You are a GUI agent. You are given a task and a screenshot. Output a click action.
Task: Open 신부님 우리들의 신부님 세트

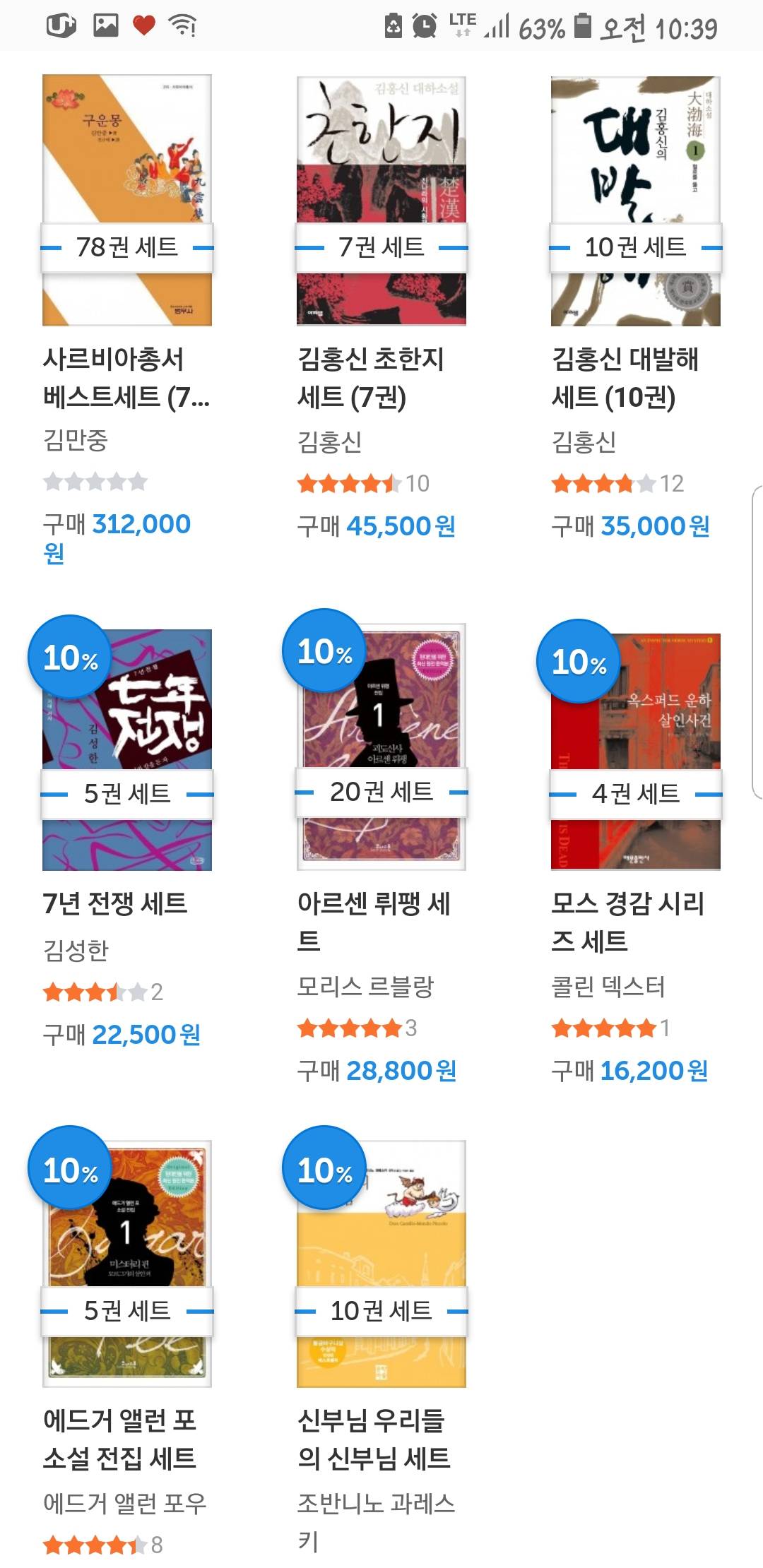(x=381, y=1263)
